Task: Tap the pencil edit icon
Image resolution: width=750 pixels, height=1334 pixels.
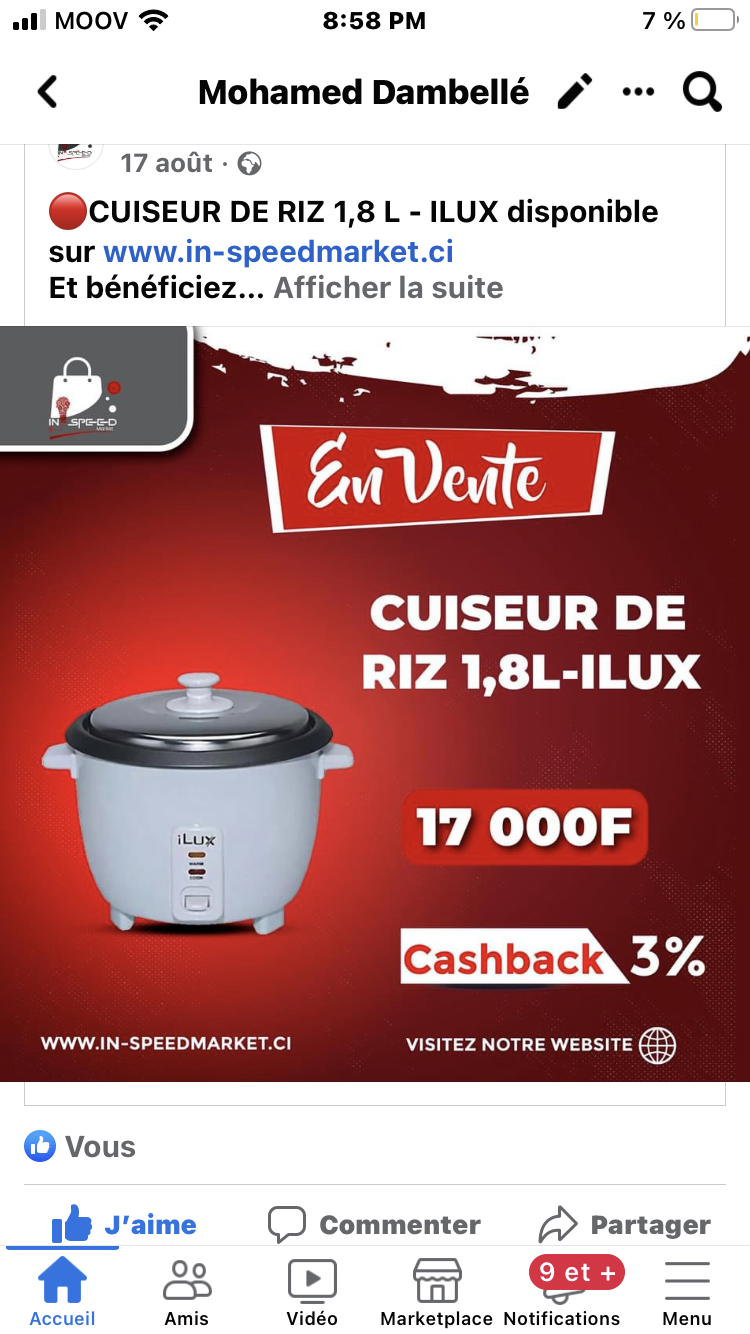Action: point(574,92)
